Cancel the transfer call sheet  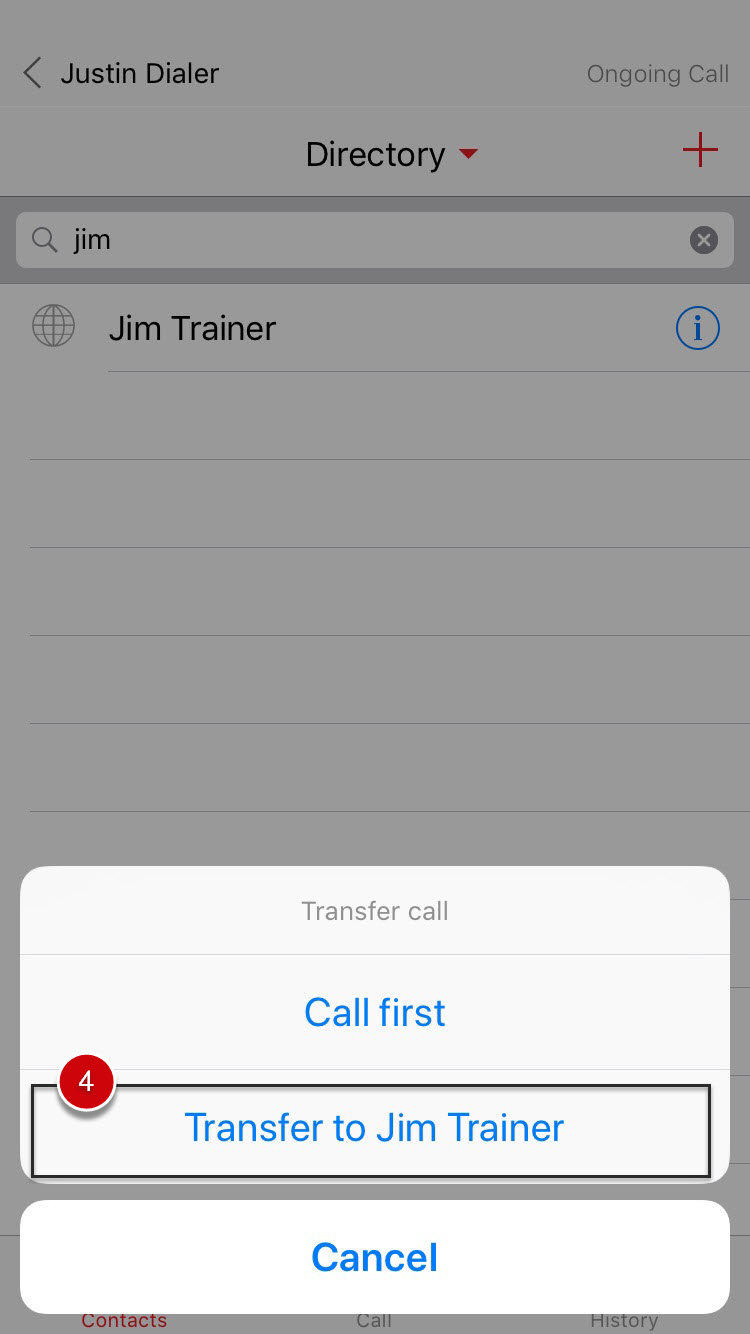[375, 1257]
